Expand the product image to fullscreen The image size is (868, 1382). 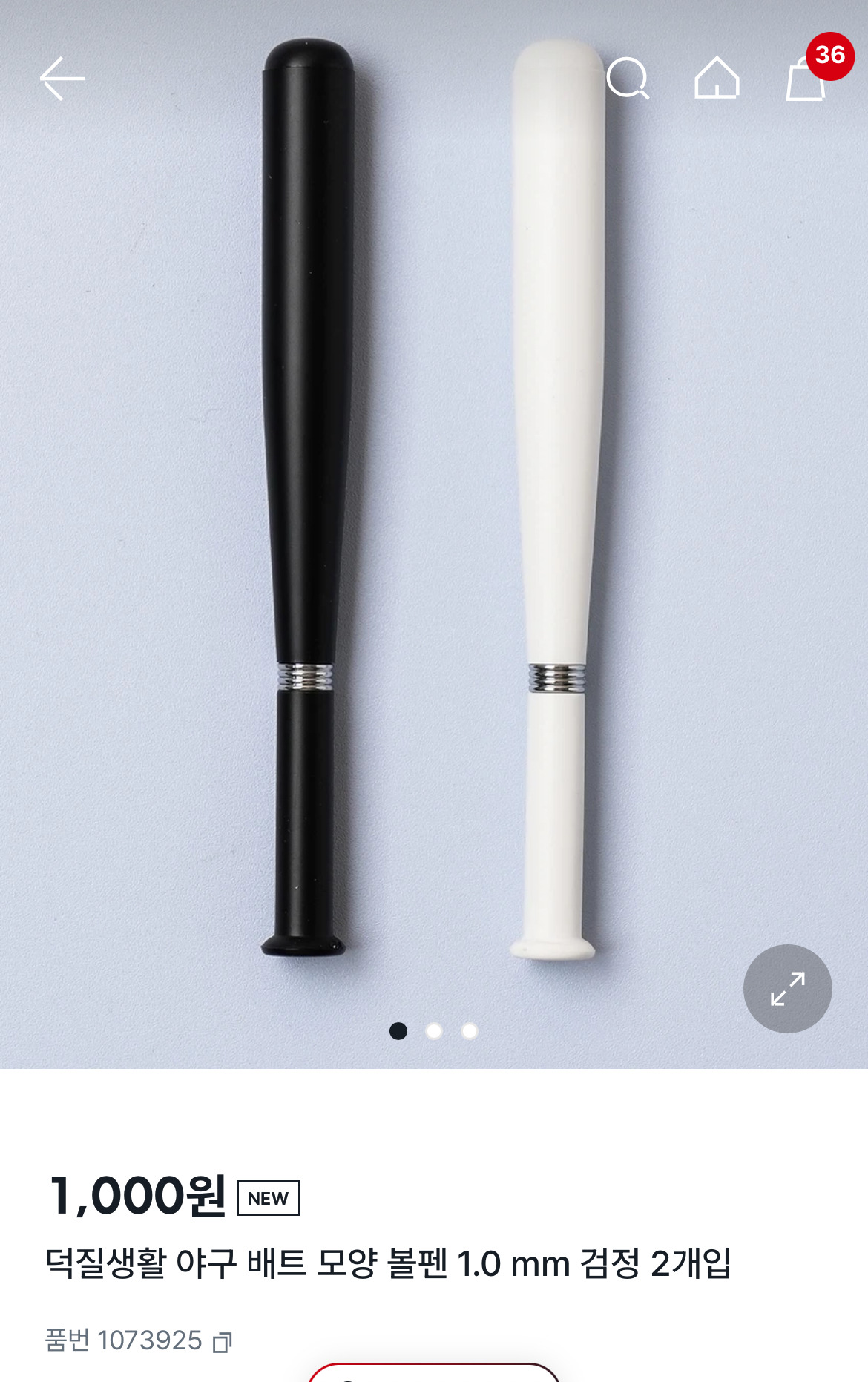point(787,988)
